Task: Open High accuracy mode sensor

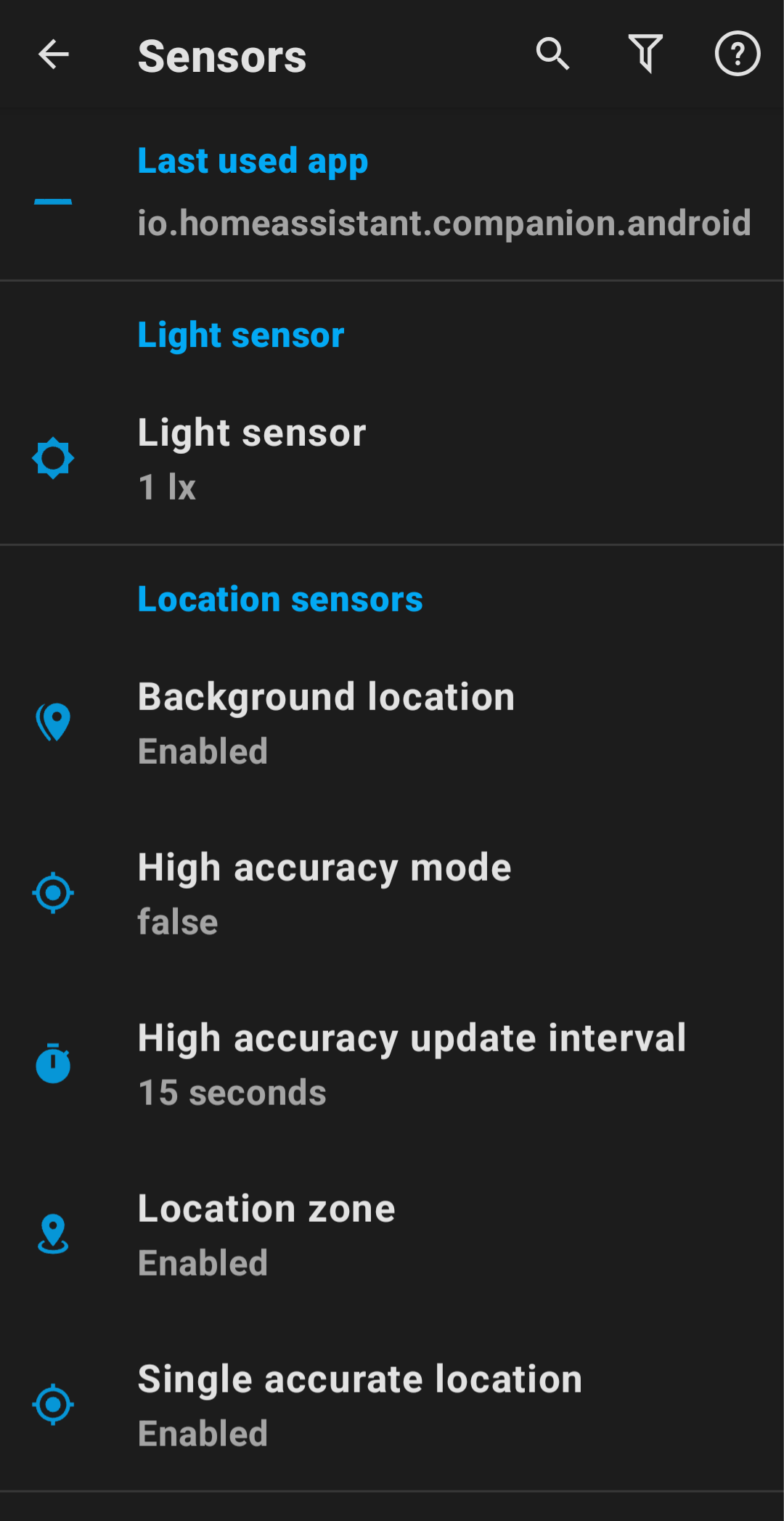Action: coord(392,894)
